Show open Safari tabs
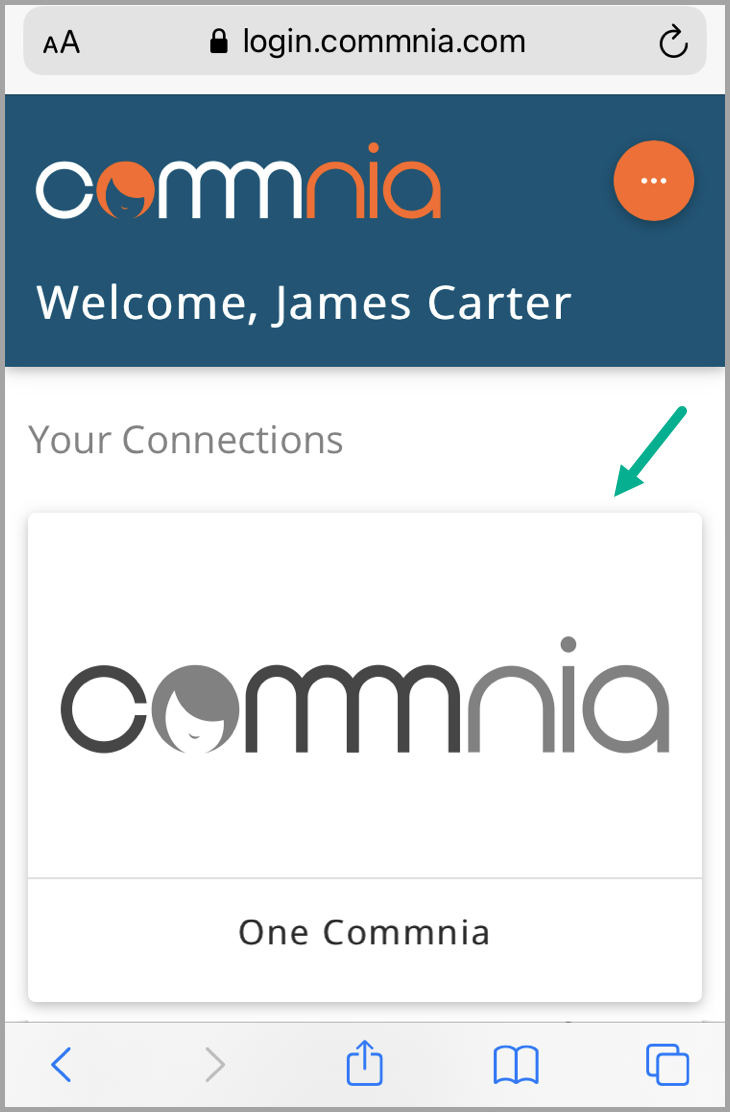The image size is (730, 1112). tap(667, 1065)
